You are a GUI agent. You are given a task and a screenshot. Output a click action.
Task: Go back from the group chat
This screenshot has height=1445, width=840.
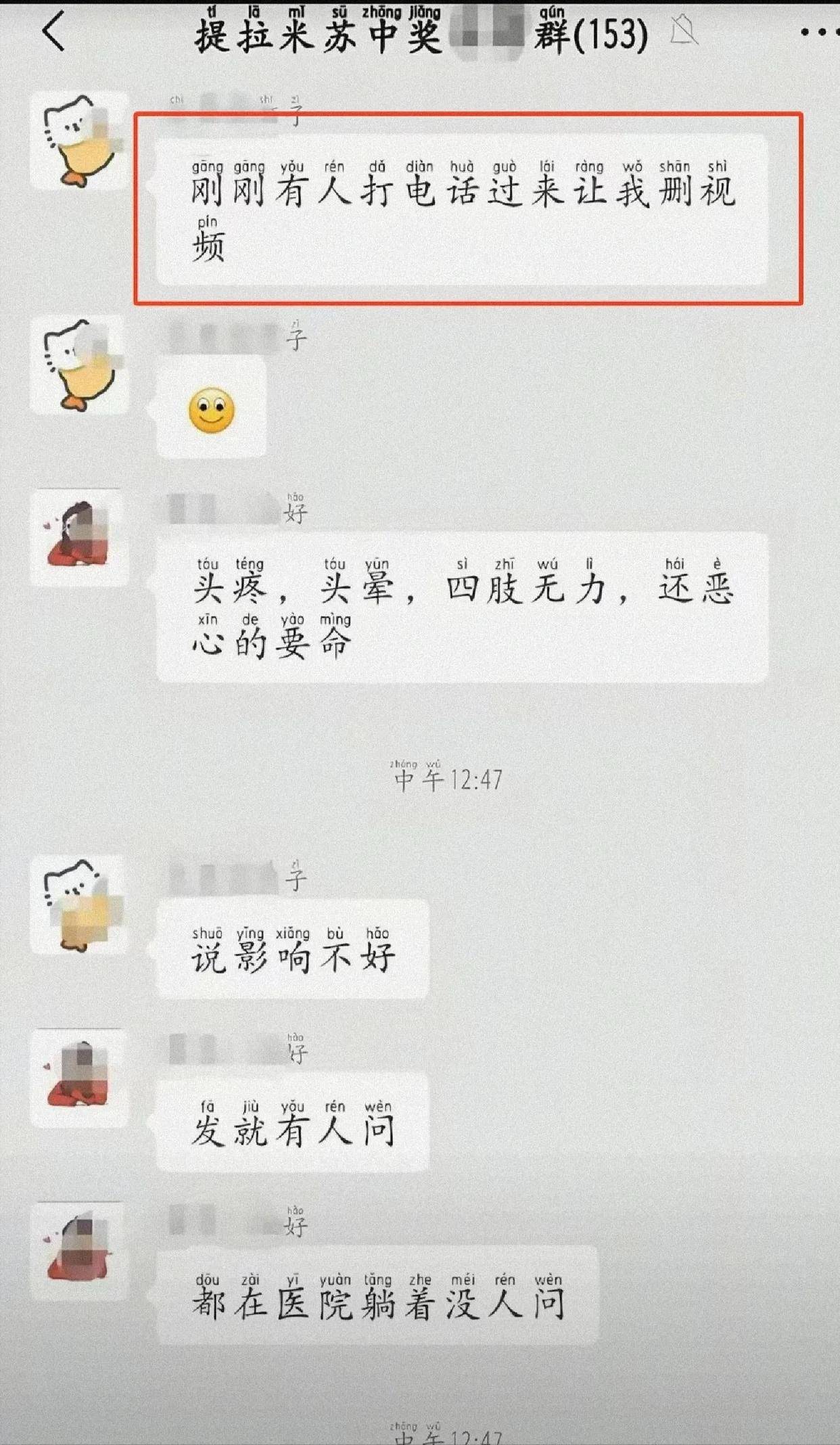tap(53, 31)
